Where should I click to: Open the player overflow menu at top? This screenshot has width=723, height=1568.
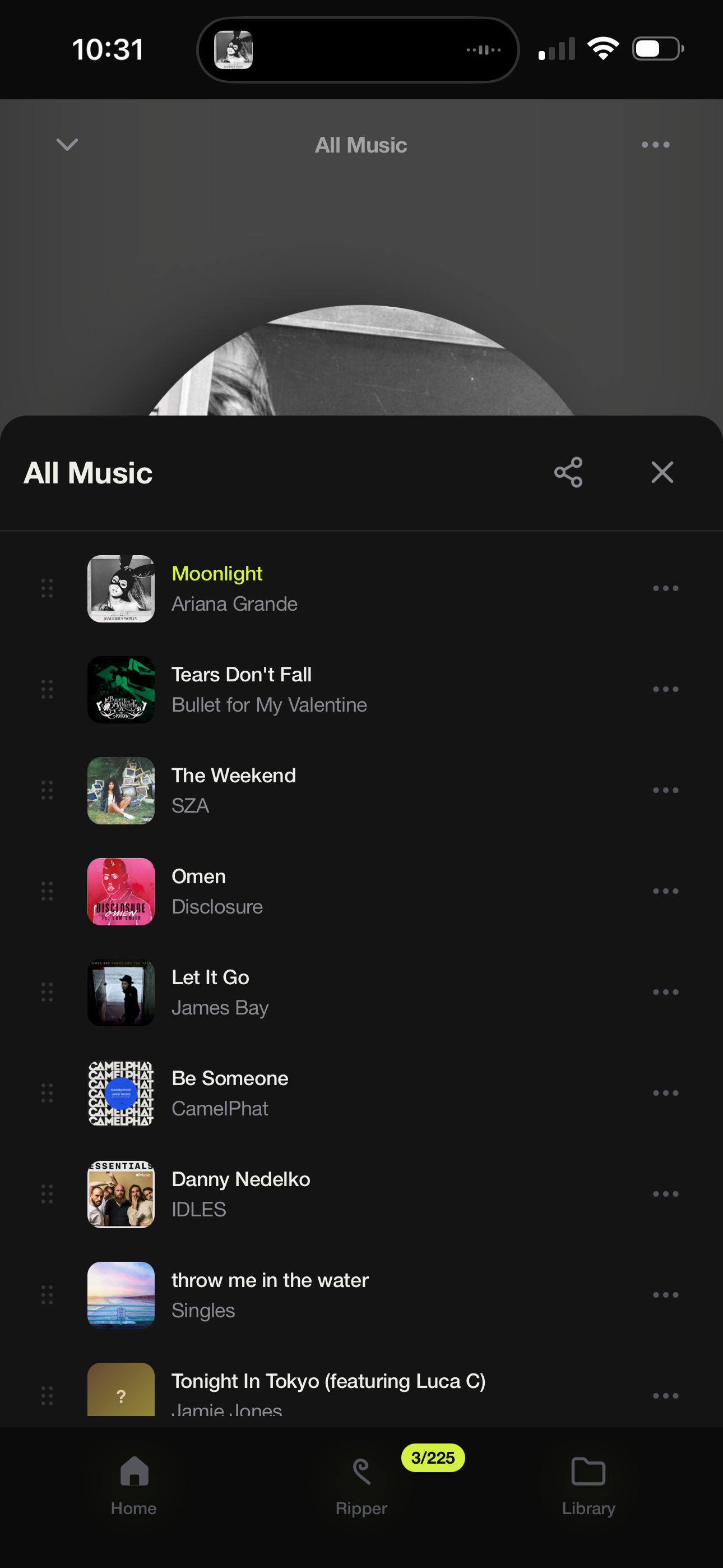coord(655,145)
